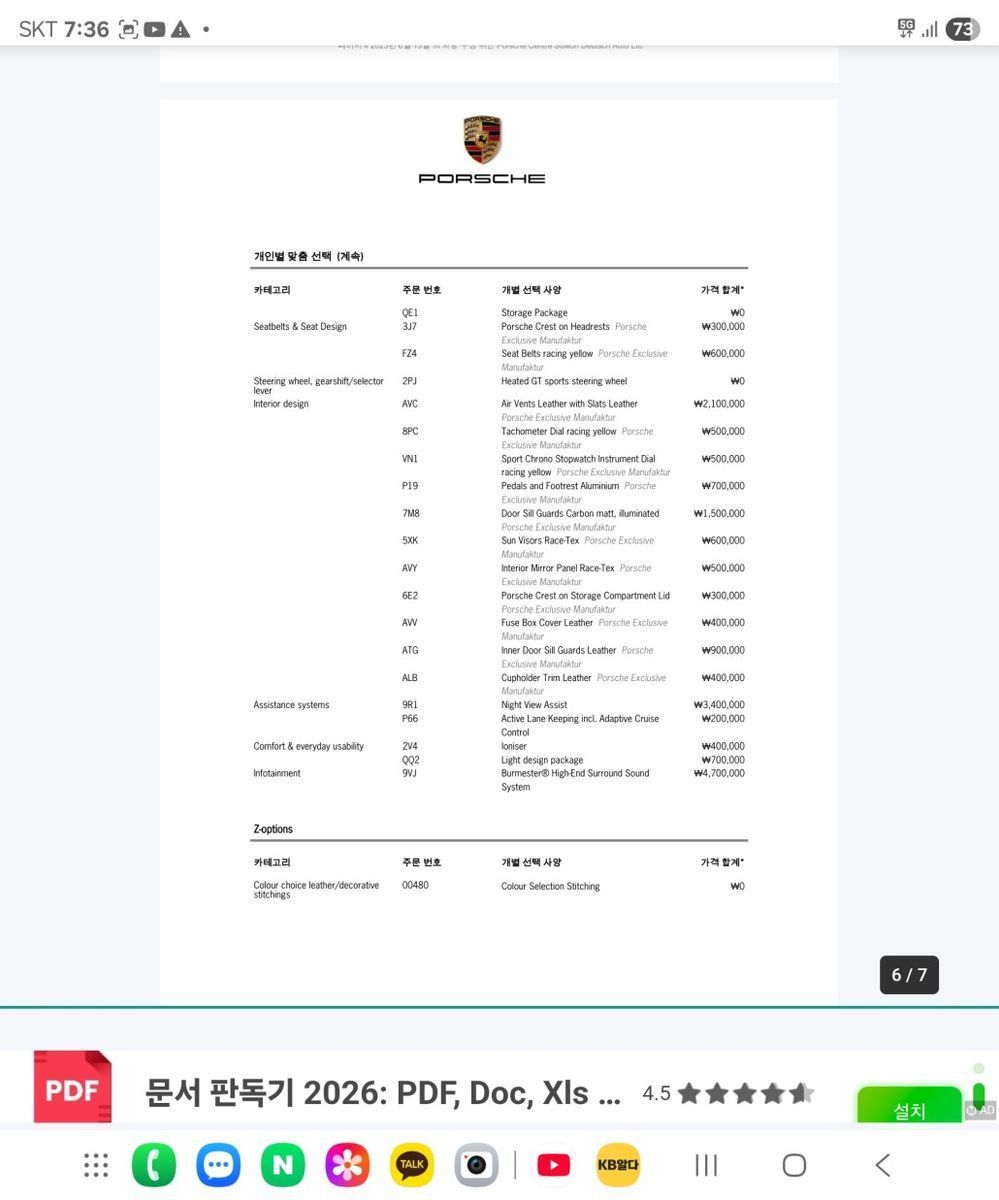Go to the home screen
999x1200 pixels.
tap(794, 1165)
